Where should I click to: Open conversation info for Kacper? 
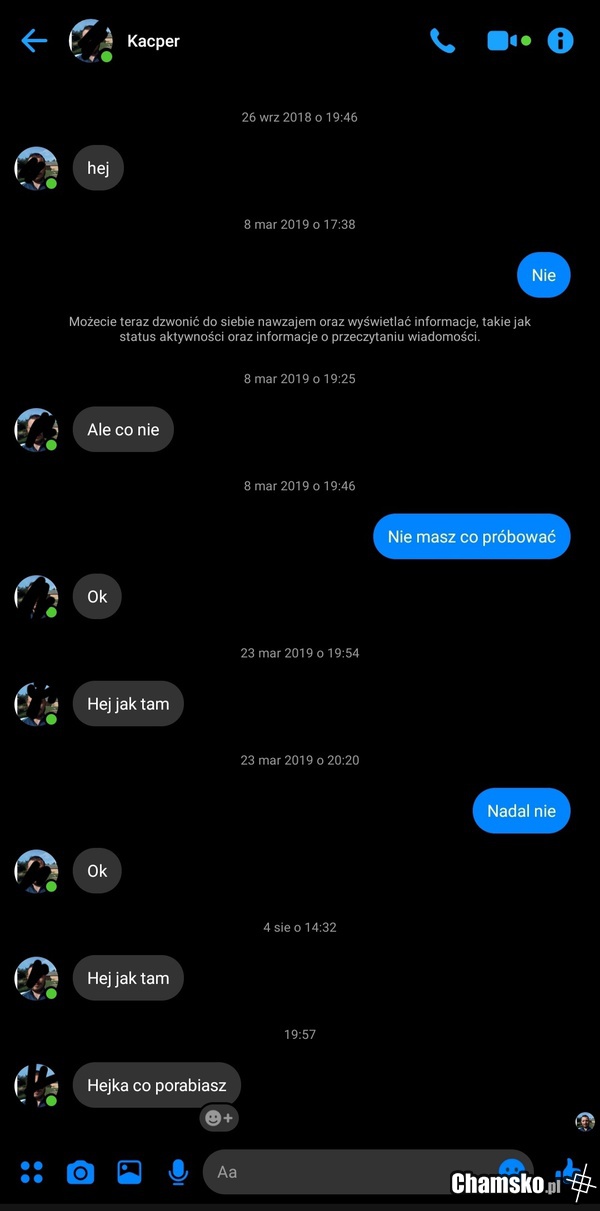[561, 41]
